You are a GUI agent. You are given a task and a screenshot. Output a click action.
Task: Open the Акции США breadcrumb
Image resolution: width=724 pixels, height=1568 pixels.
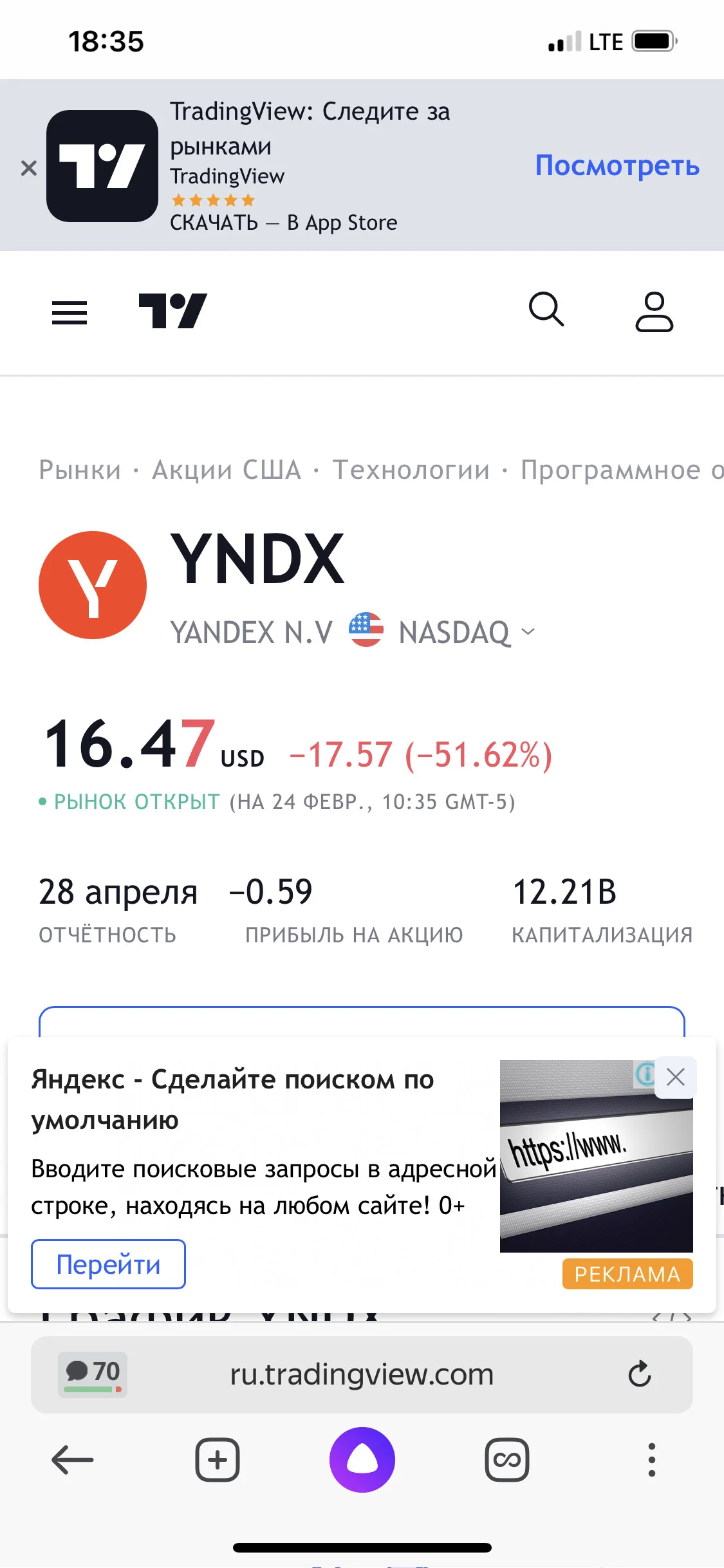click(x=227, y=470)
